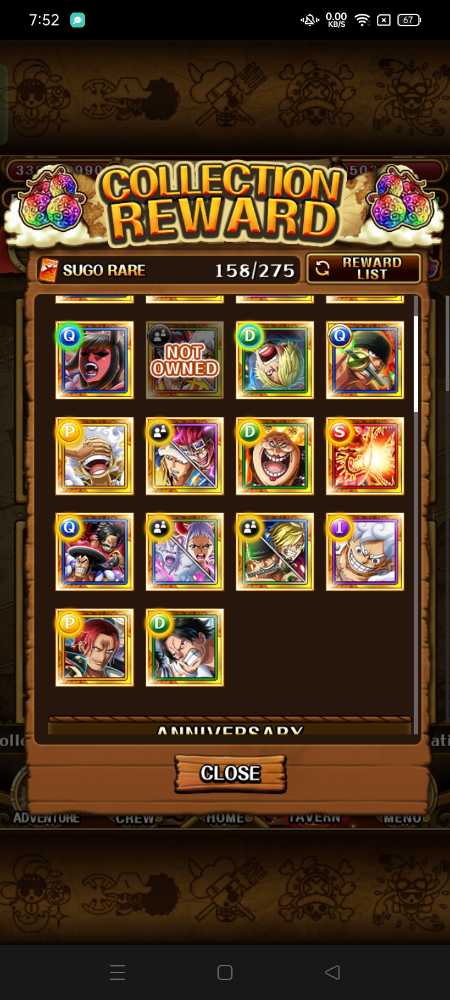The image size is (450, 1000).
Task: Go to the Android home screen
Action: [x=224, y=972]
